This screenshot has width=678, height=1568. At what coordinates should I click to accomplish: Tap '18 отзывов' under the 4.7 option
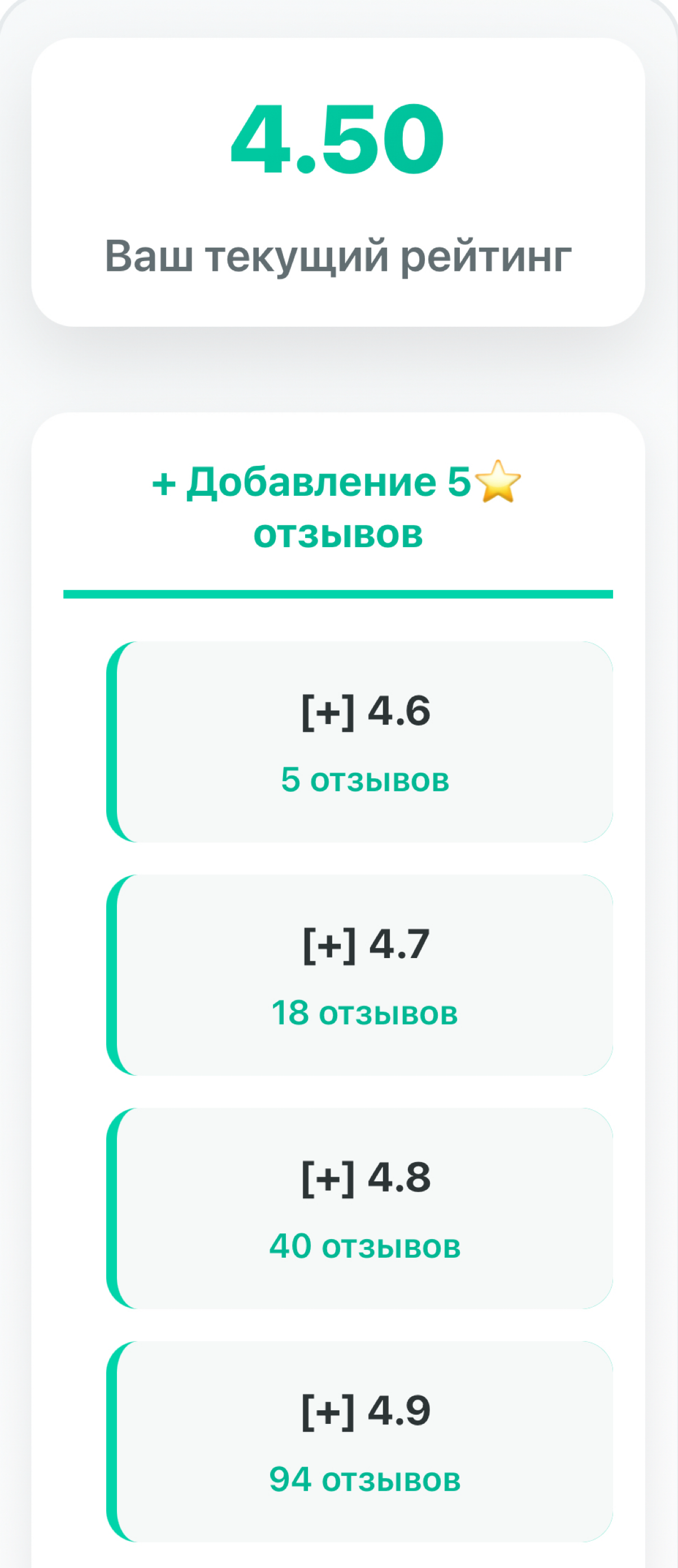[363, 1013]
